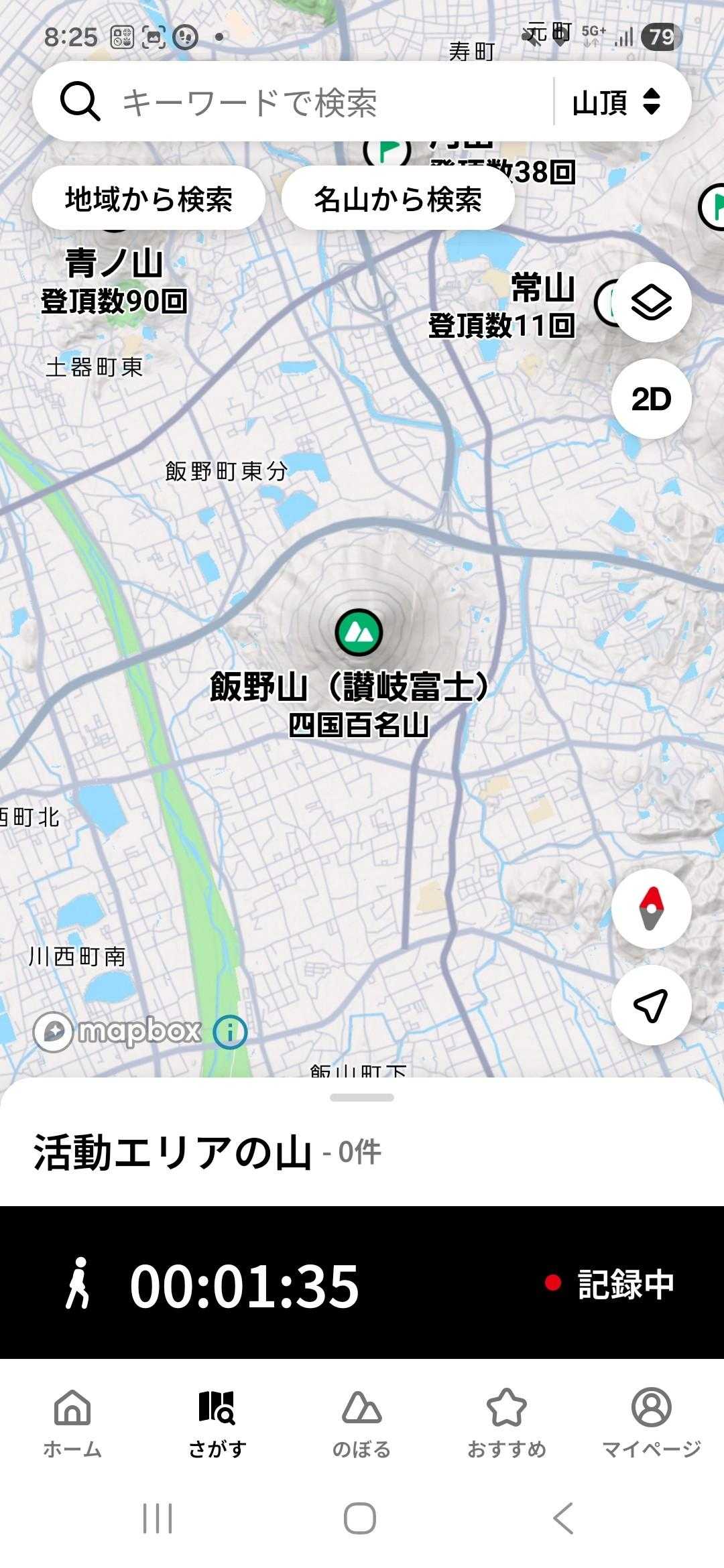Open the 山頂 search type dropdown
The image size is (724, 1568).
617,103
